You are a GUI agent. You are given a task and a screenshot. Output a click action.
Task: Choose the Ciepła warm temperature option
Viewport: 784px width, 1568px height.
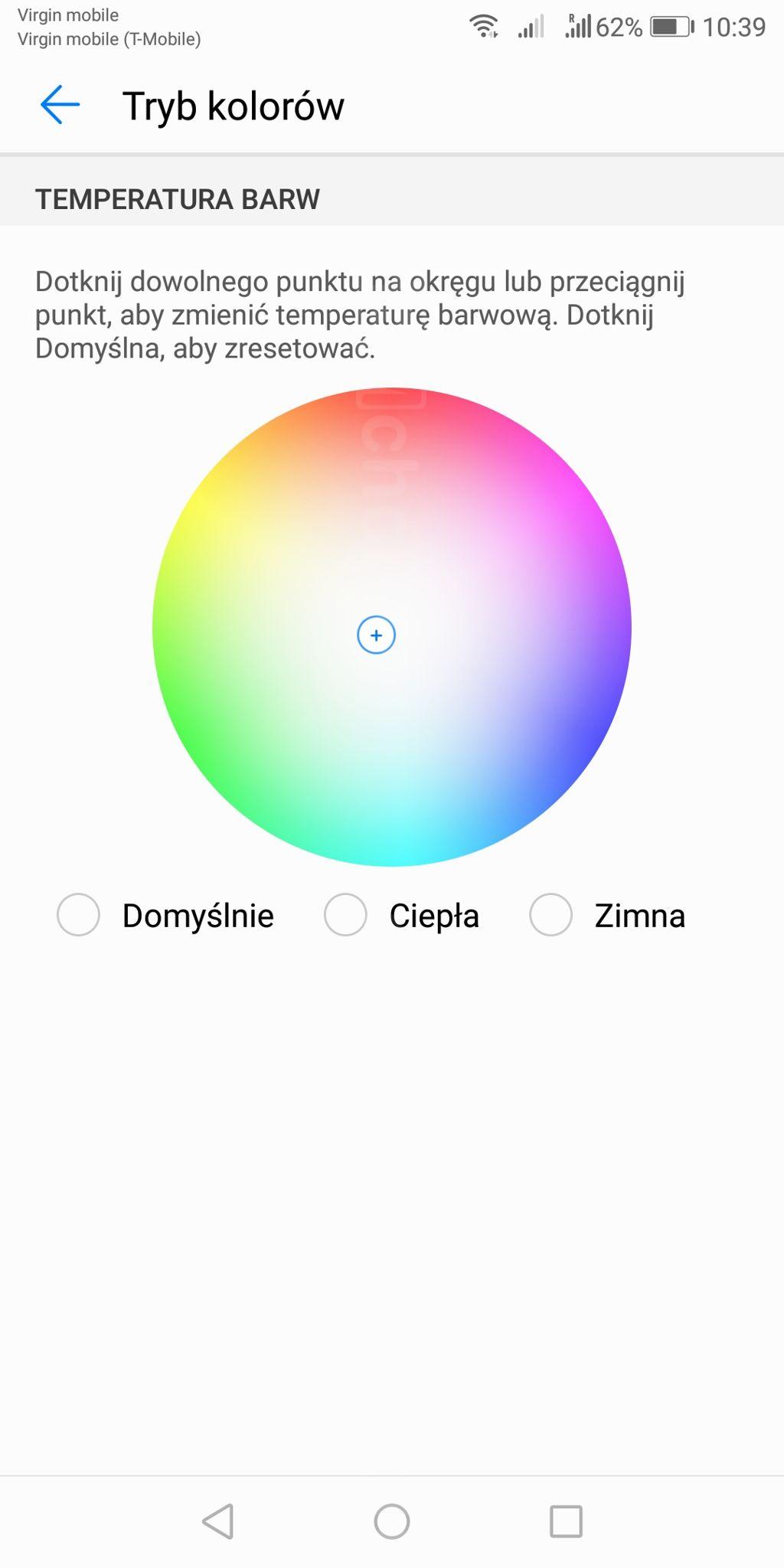pos(345,914)
